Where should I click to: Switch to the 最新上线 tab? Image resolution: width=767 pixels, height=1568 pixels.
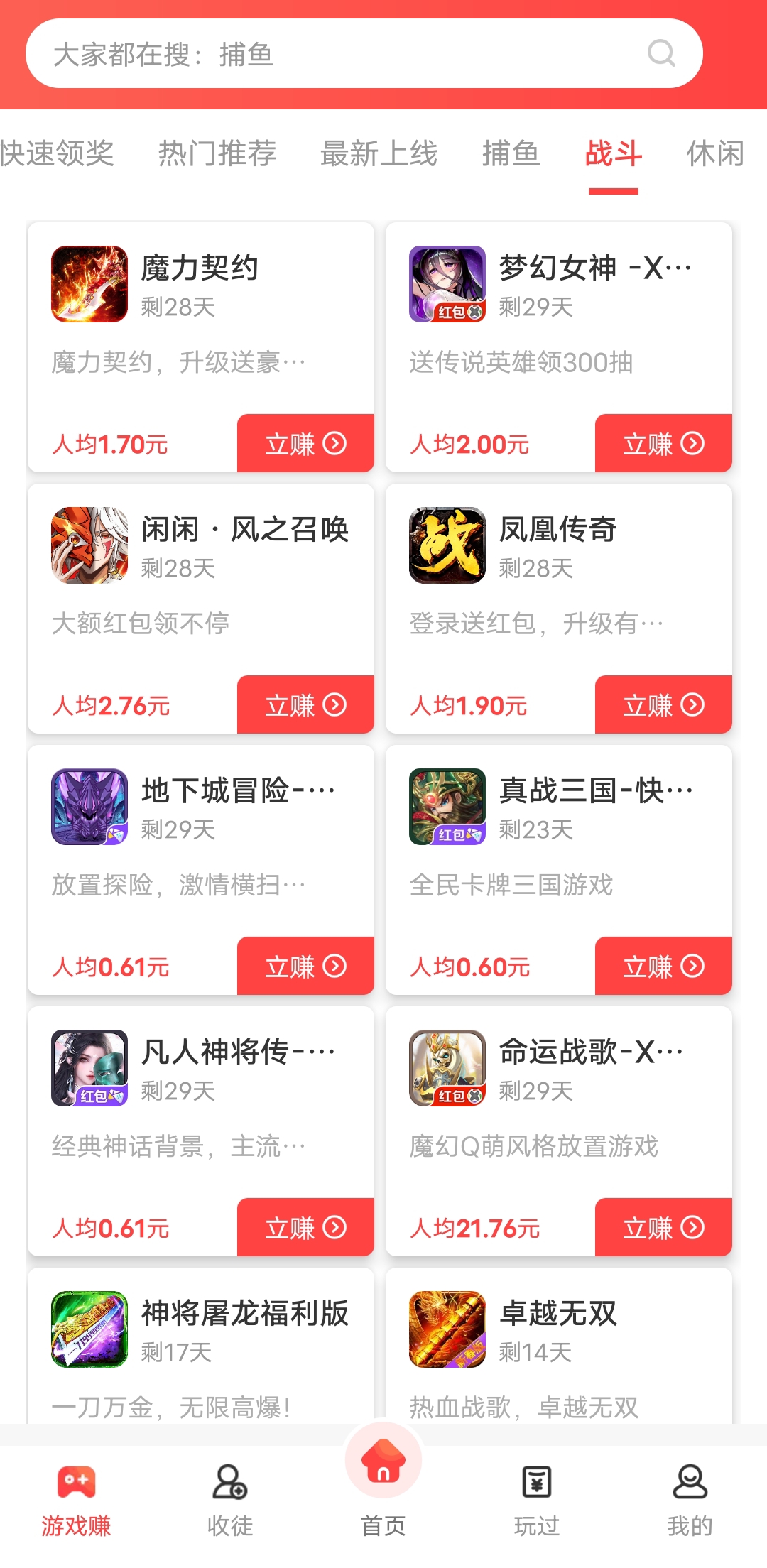[x=379, y=153]
